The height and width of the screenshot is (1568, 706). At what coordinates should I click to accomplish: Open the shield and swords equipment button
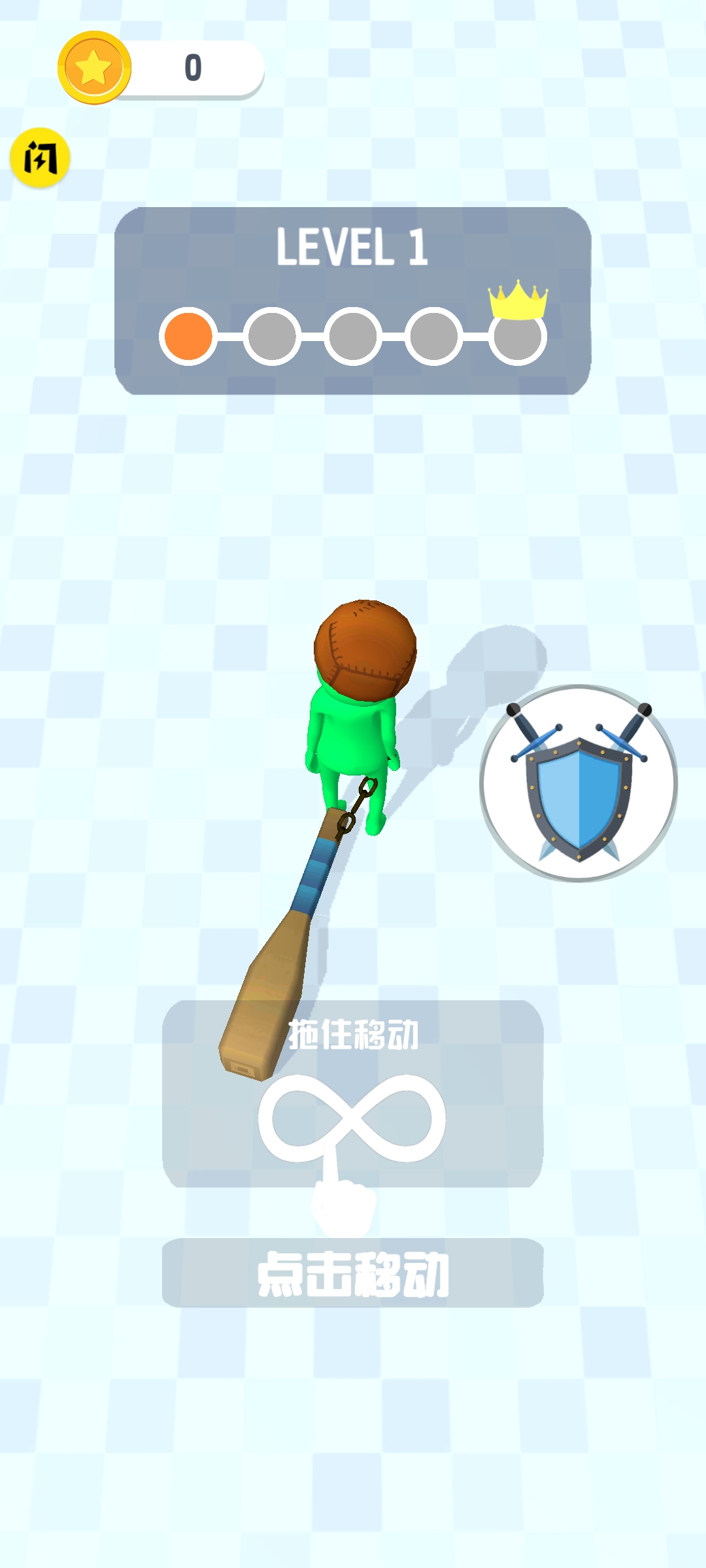579,783
